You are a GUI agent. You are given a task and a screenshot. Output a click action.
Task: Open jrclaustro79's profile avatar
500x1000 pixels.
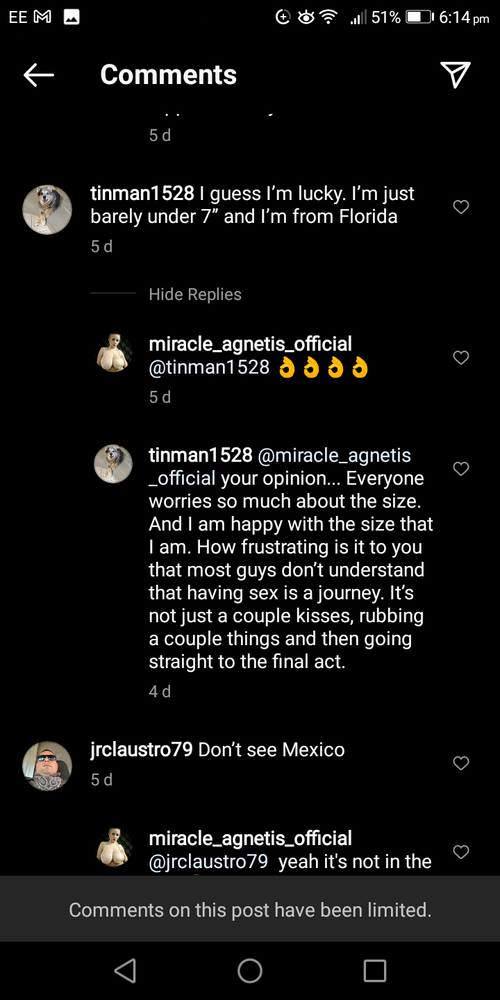[x=47, y=766]
